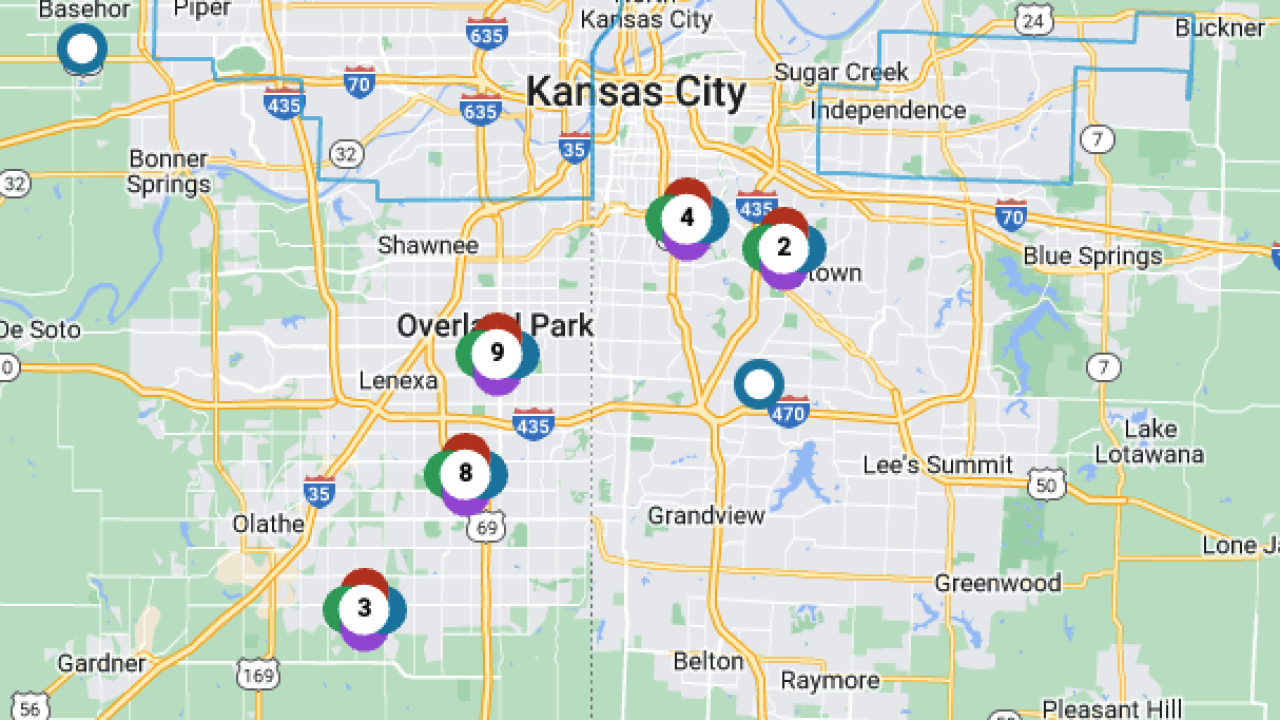Image resolution: width=1280 pixels, height=720 pixels.
Task: Open the cluster marker showing 4
Action: (x=686, y=218)
